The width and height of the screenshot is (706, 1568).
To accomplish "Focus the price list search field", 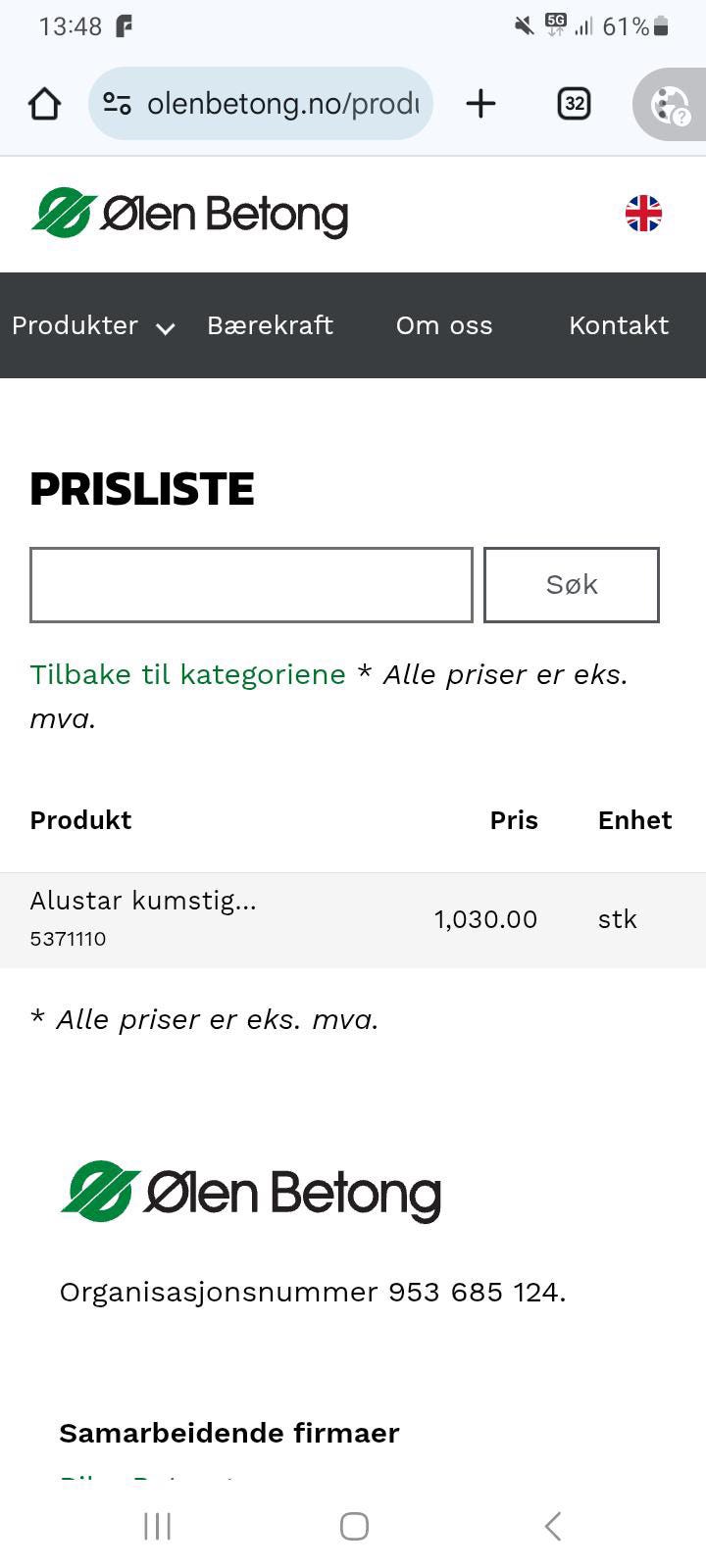I will tap(251, 584).
